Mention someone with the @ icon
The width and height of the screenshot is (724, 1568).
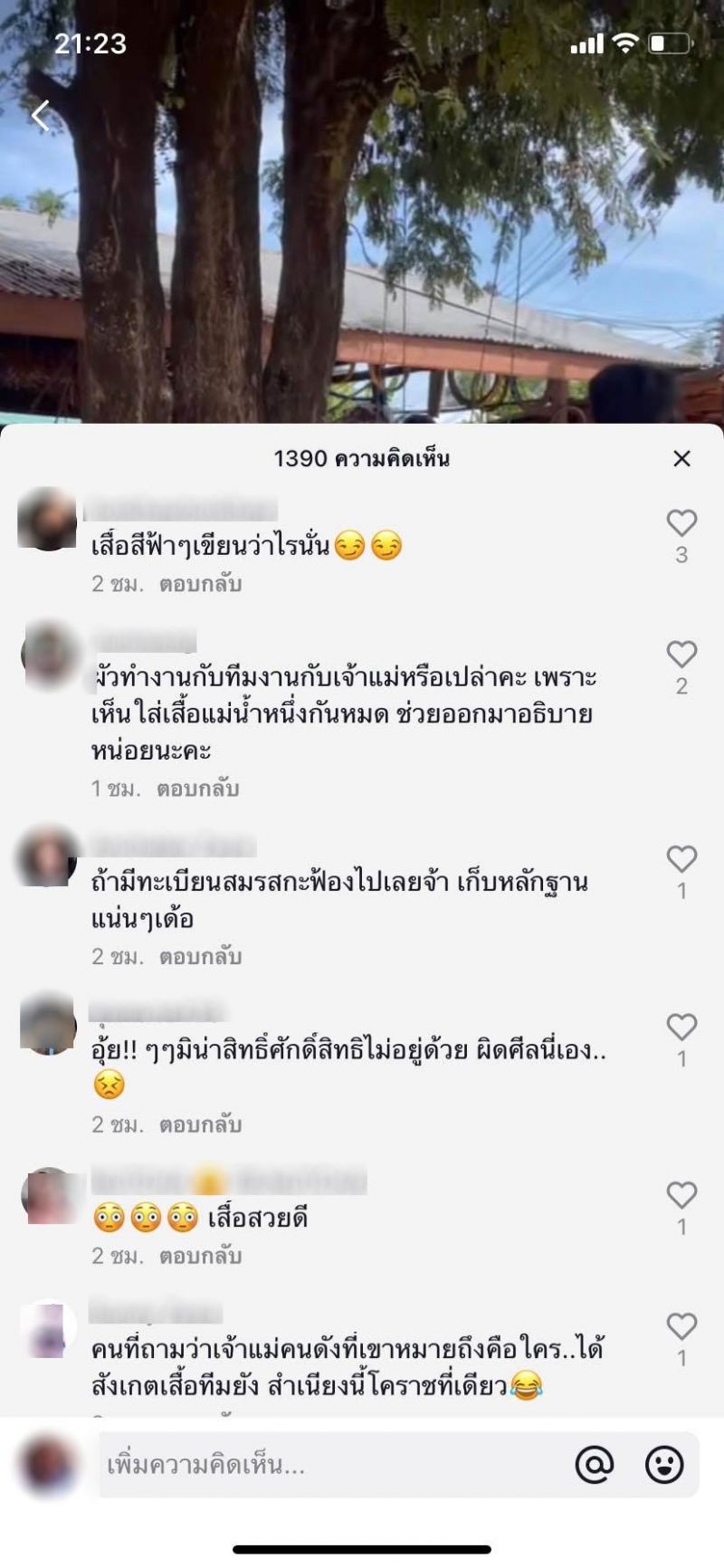[595, 1464]
